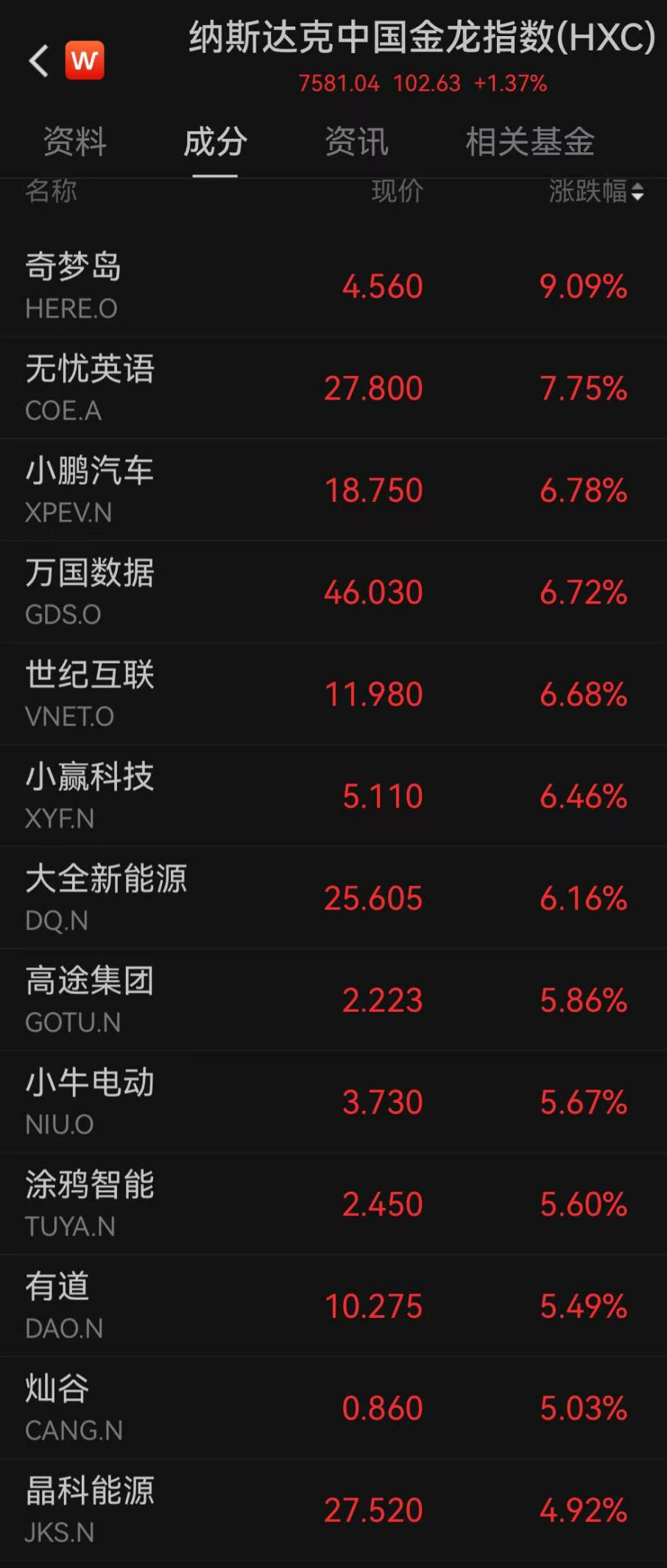This screenshot has width=667, height=1568.
Task: Tap the 晶科能源 JKS.N row
Action: coord(333,1510)
